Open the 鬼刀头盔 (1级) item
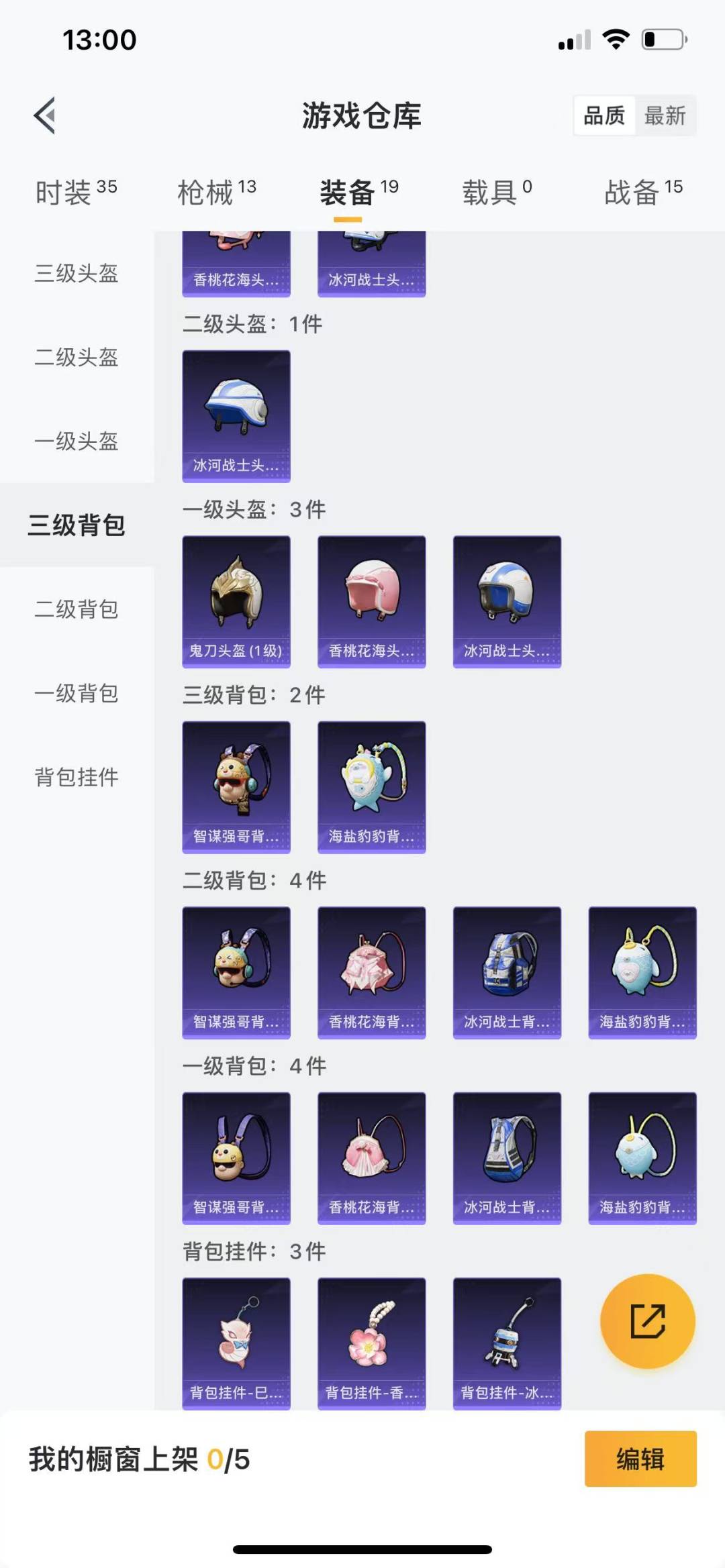Screen dimensions: 725x1568 [236, 601]
